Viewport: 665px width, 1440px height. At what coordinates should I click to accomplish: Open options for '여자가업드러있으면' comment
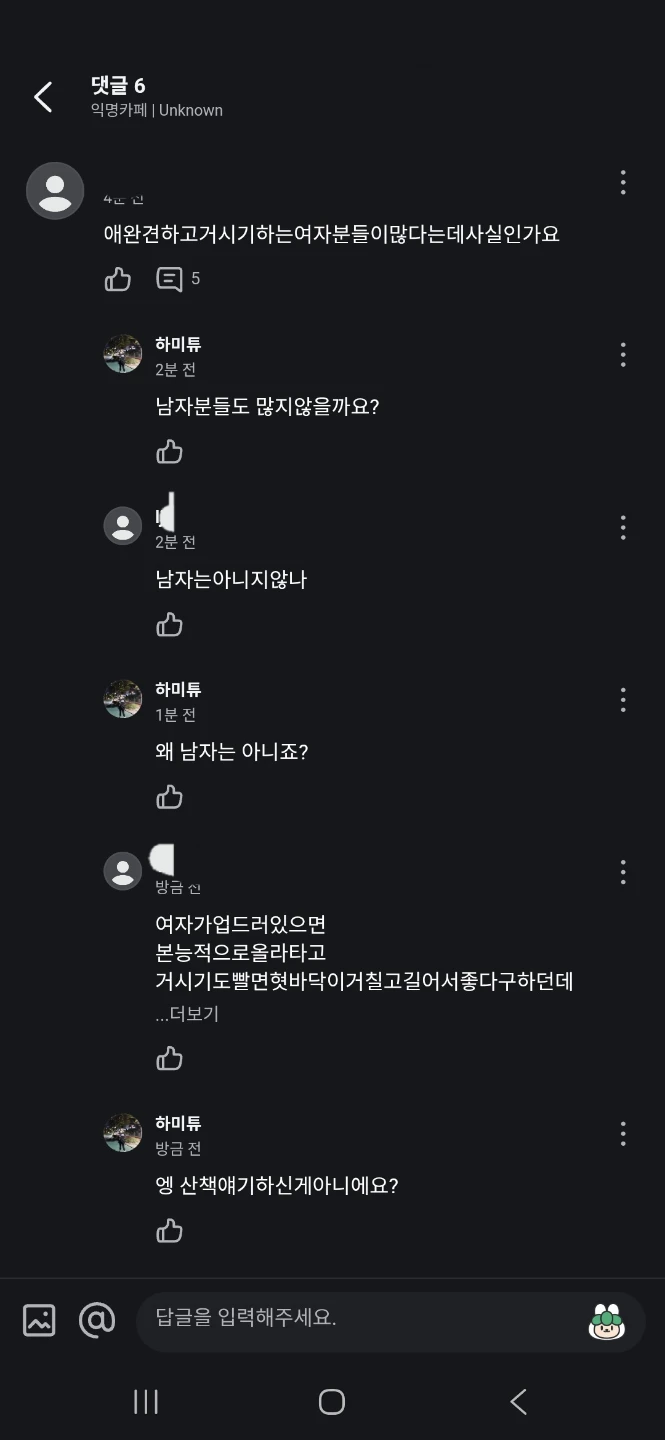click(x=623, y=872)
